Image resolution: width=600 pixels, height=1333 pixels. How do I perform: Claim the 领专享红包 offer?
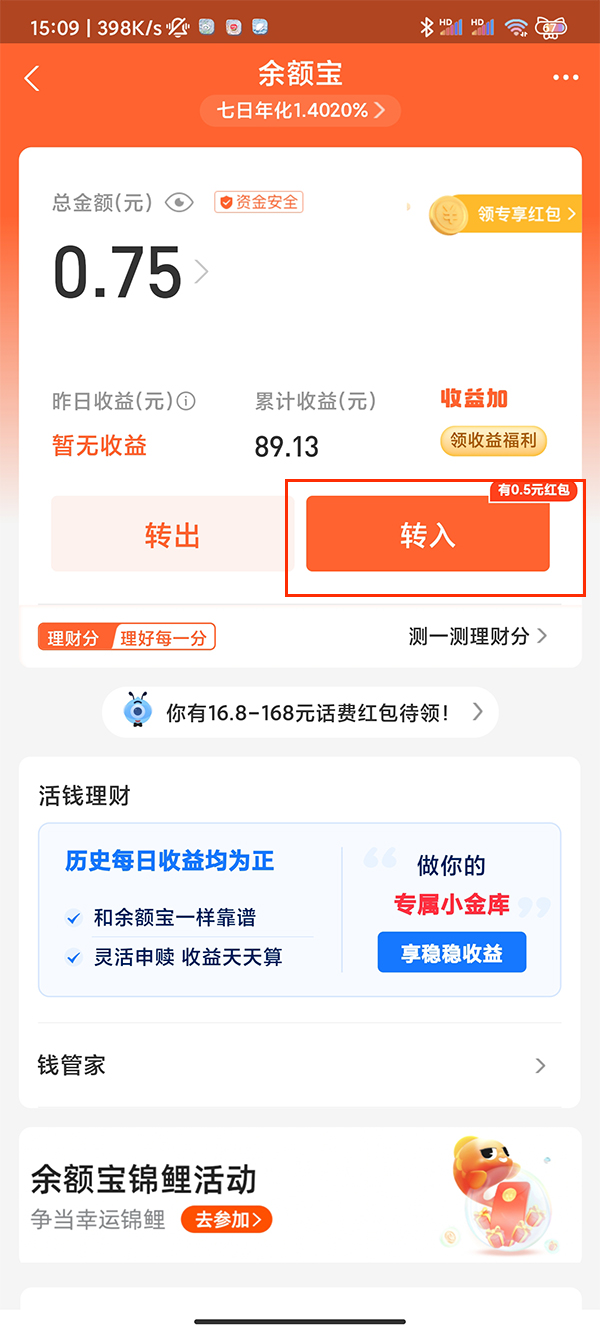510,214
